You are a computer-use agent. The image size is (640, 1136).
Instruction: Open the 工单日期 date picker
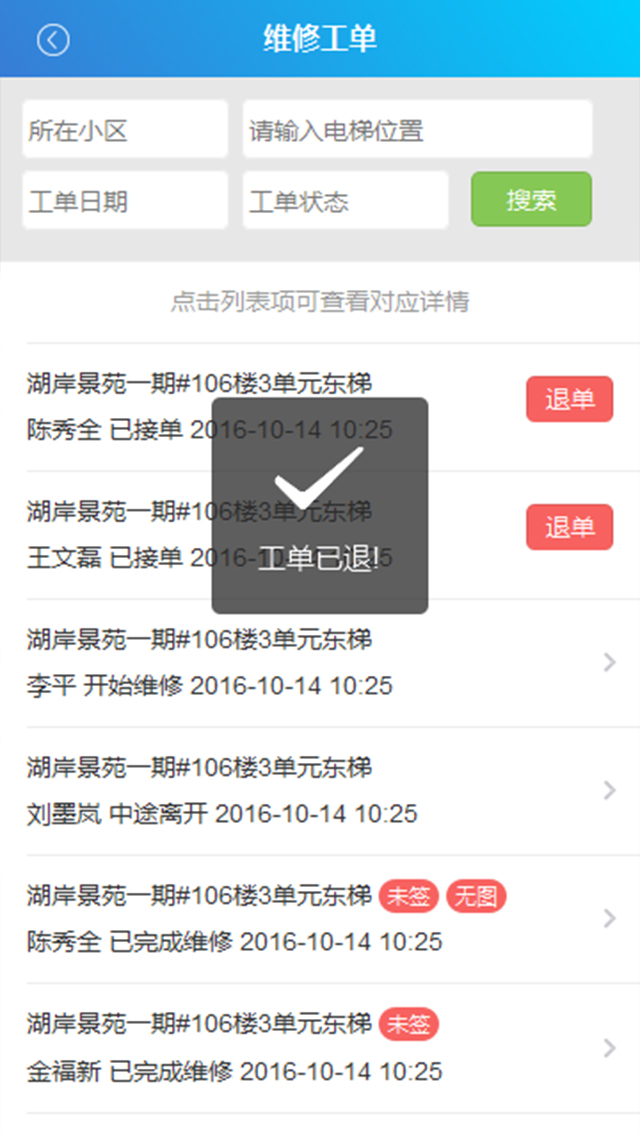coord(125,200)
